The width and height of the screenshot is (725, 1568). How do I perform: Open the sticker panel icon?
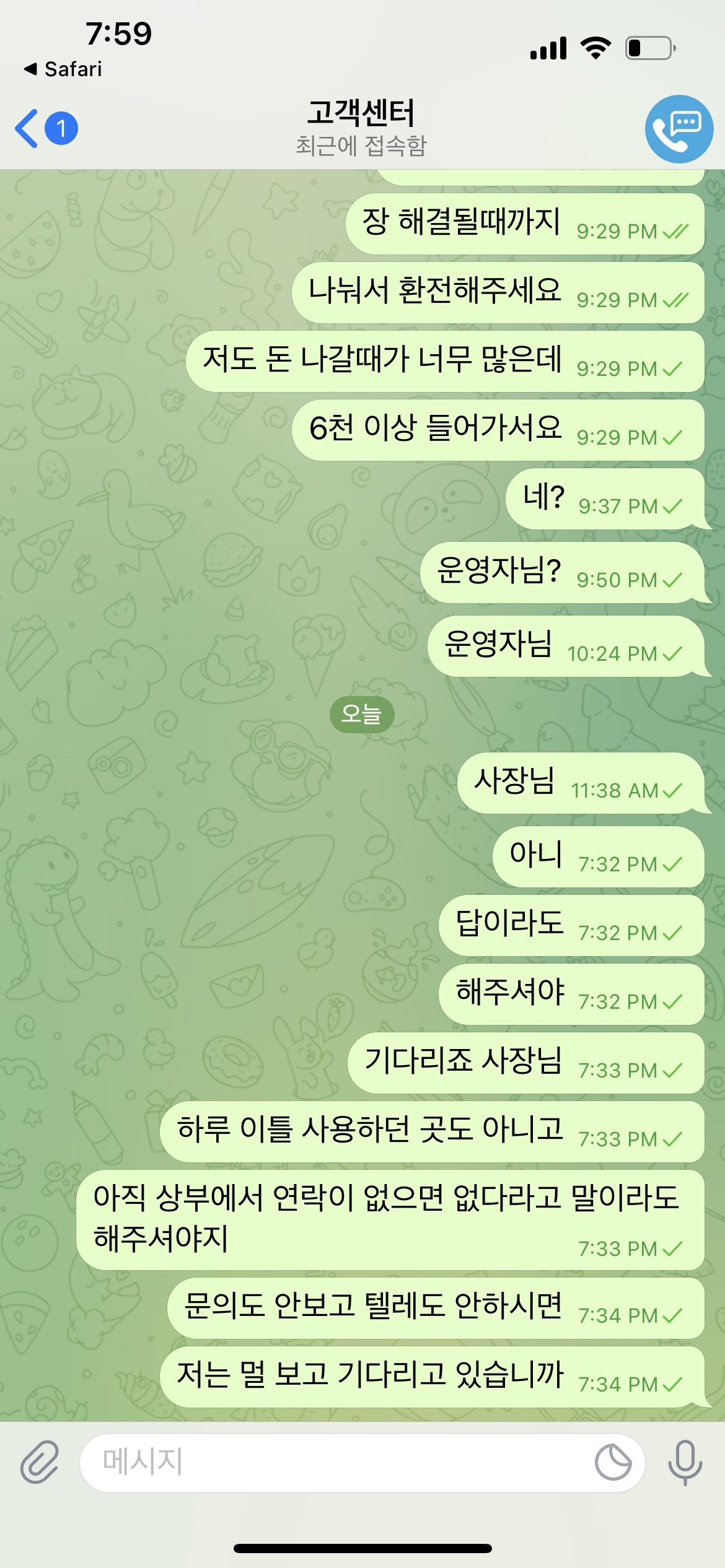tap(613, 1463)
